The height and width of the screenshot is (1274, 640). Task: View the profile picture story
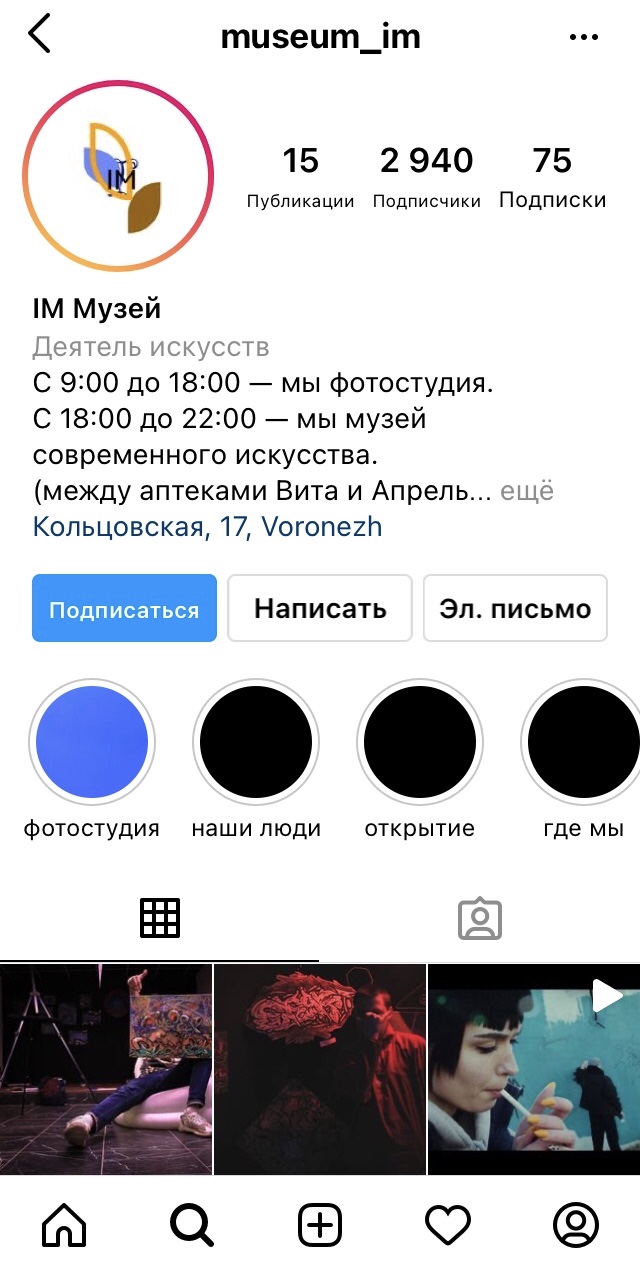[118, 176]
